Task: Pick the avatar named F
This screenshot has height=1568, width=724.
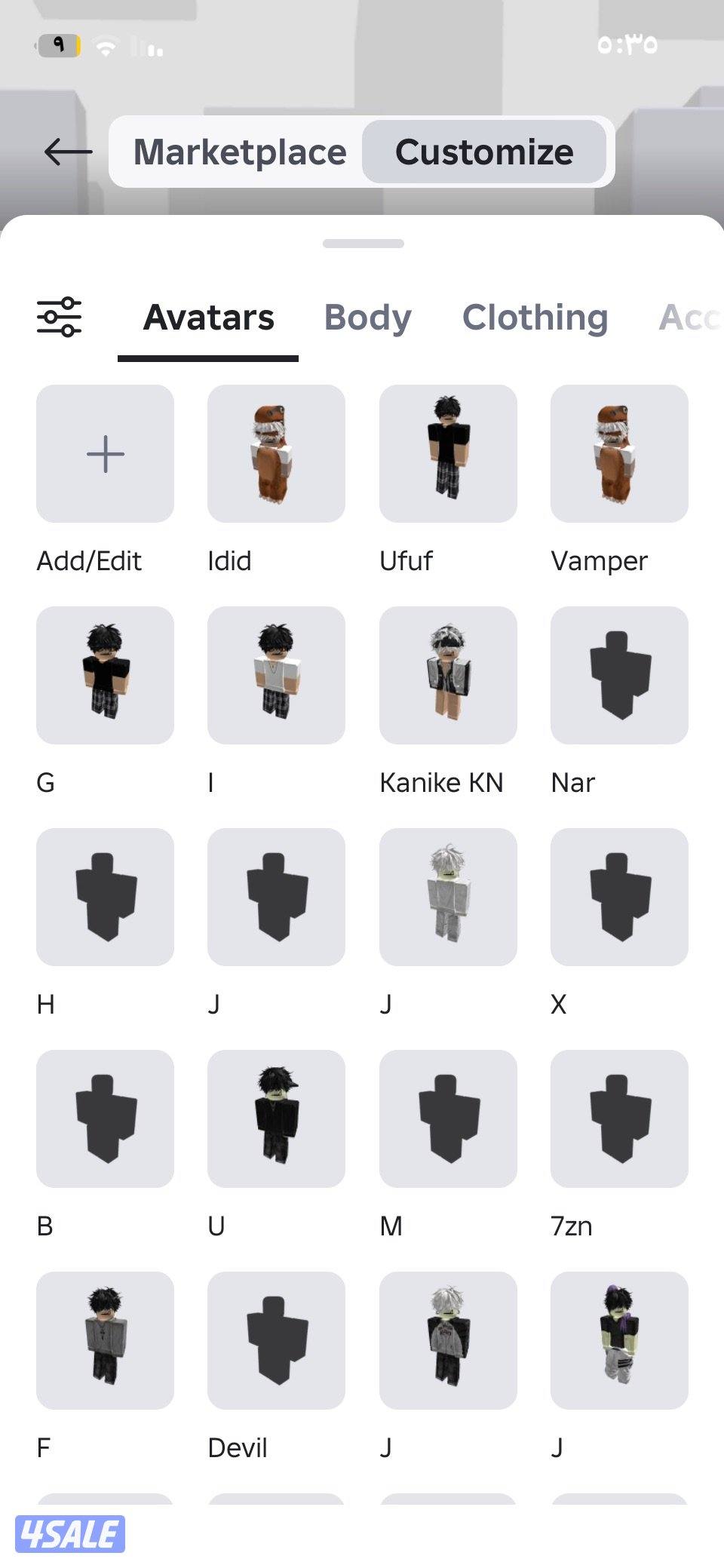Action: (105, 1340)
